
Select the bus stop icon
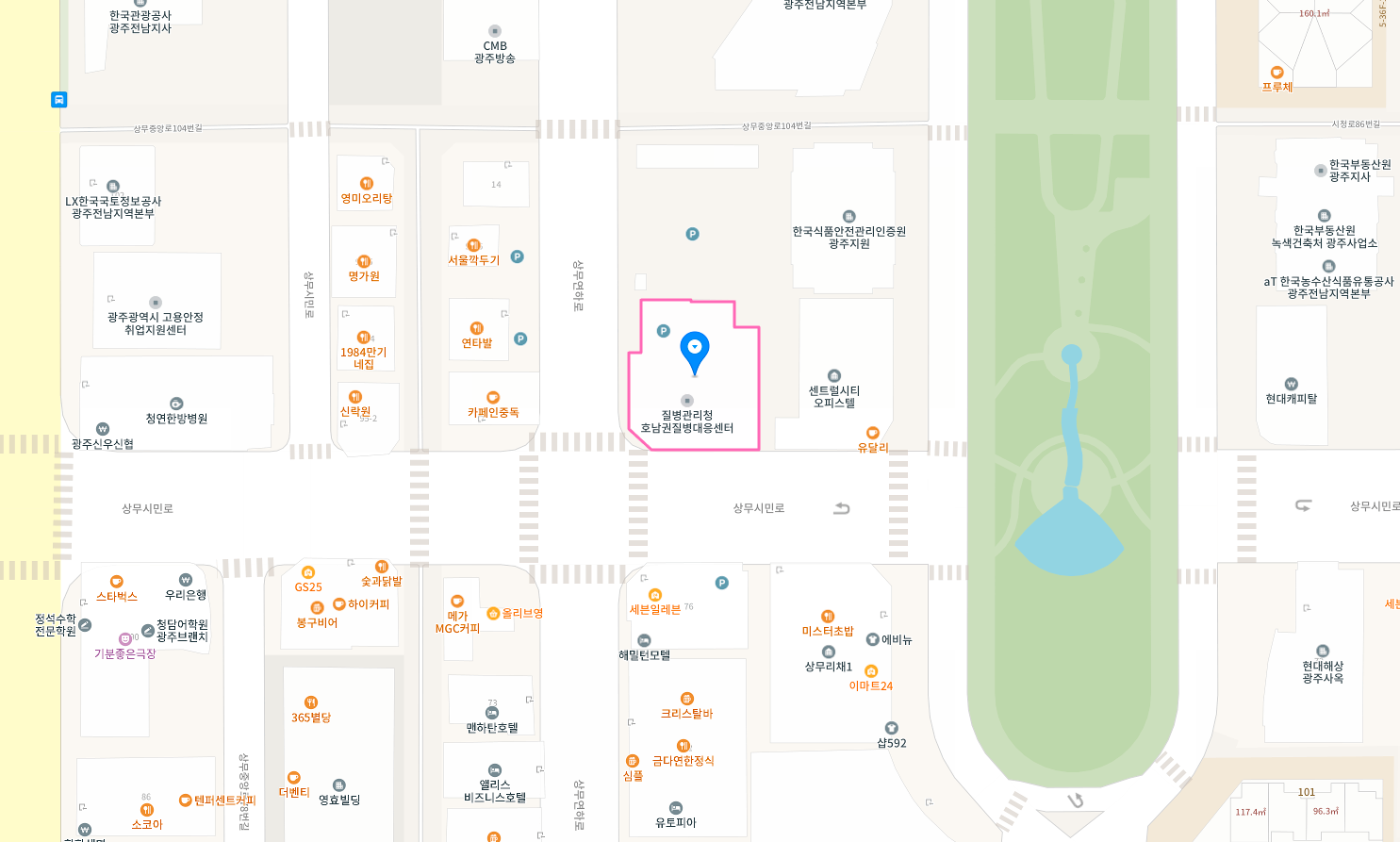pyautogui.click(x=58, y=99)
